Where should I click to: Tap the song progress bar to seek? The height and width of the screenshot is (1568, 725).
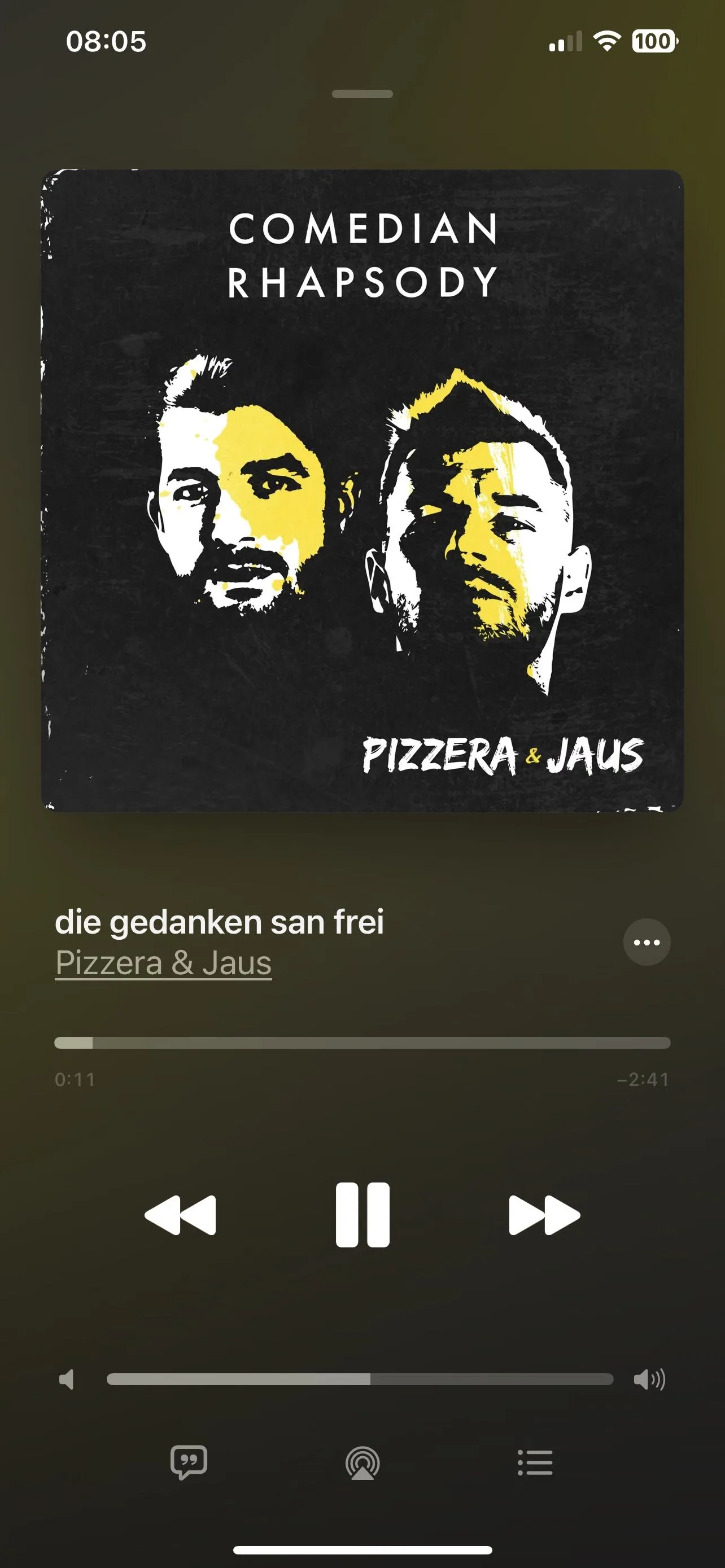coord(362,1043)
